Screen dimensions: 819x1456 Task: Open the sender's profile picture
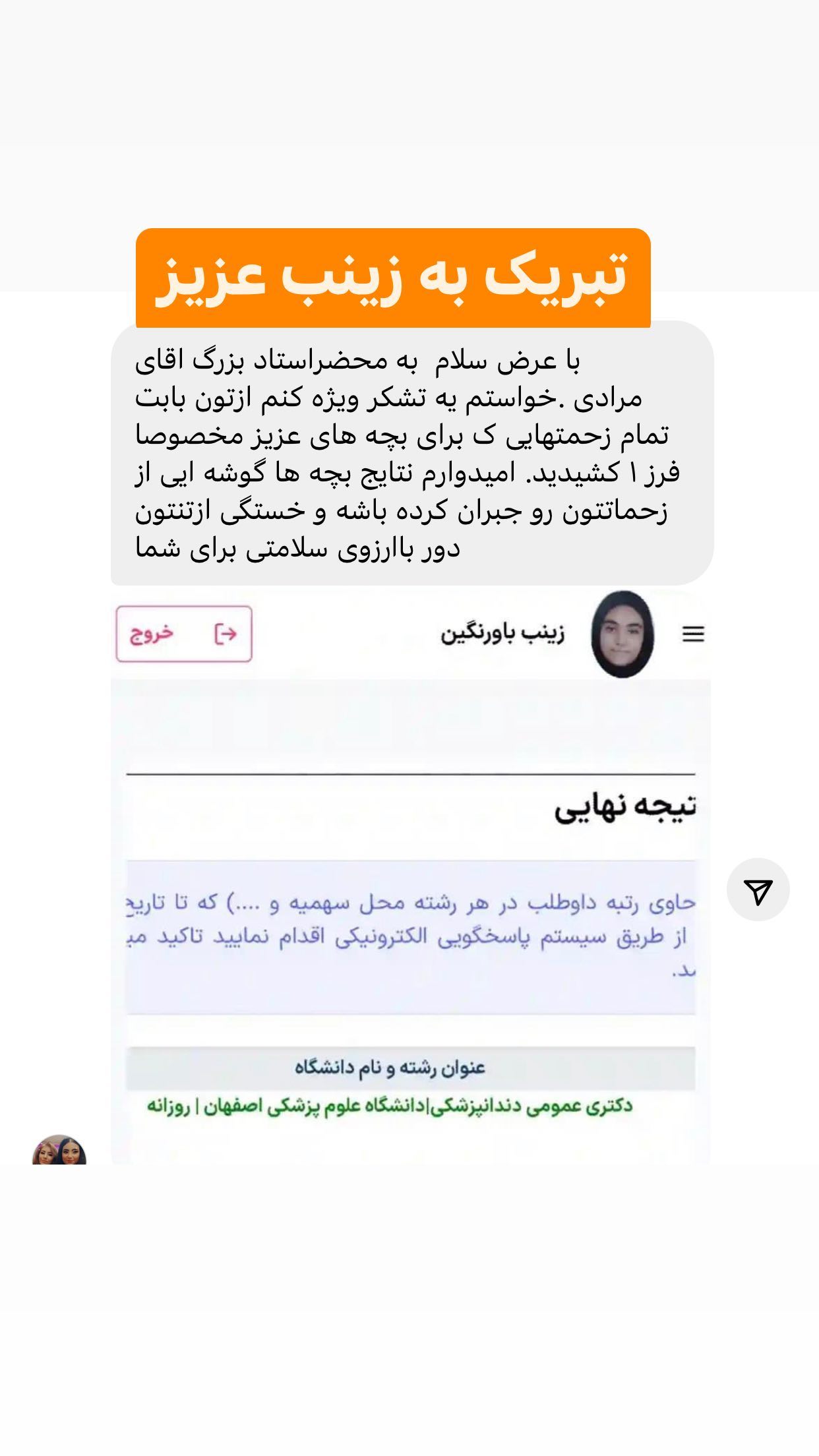click(59, 1150)
